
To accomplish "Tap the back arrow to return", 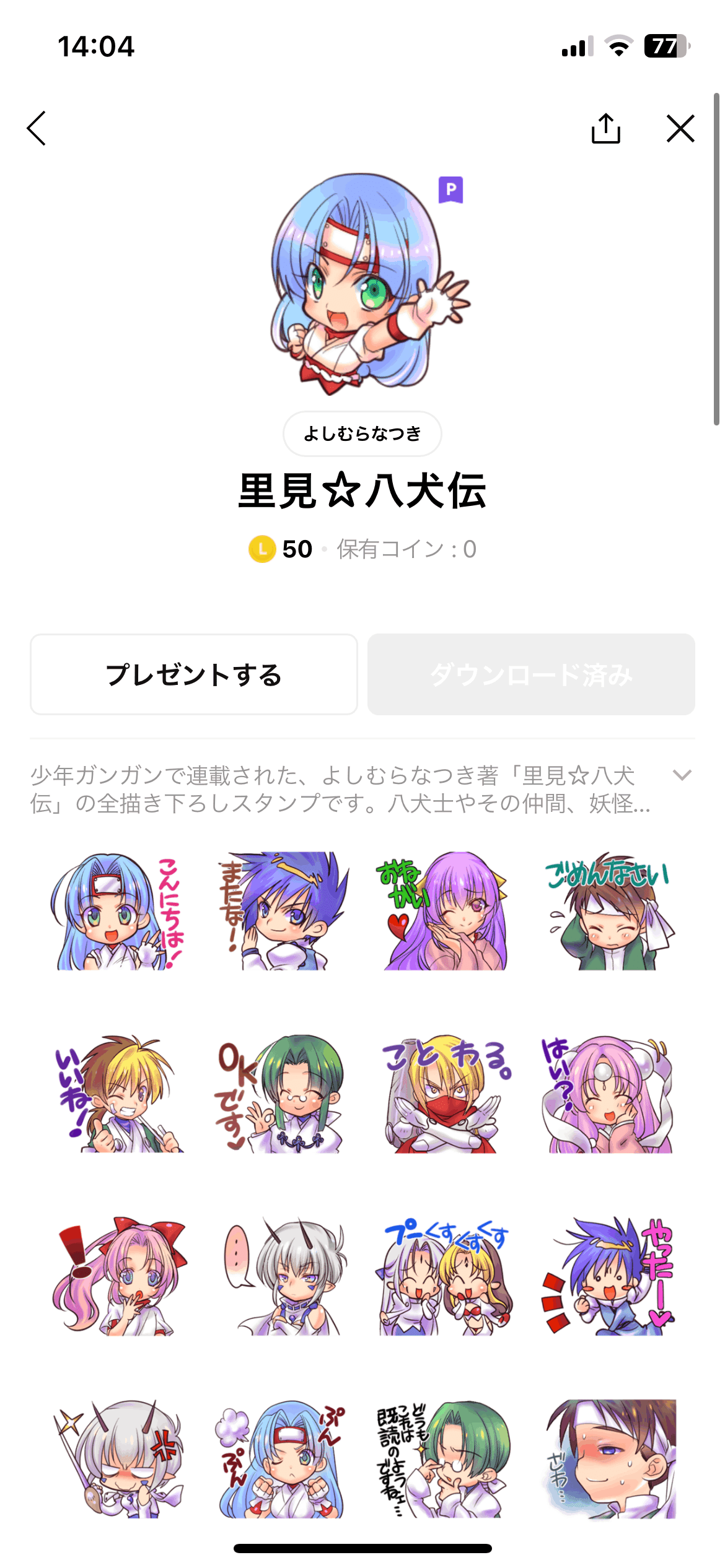I will coord(37,129).
